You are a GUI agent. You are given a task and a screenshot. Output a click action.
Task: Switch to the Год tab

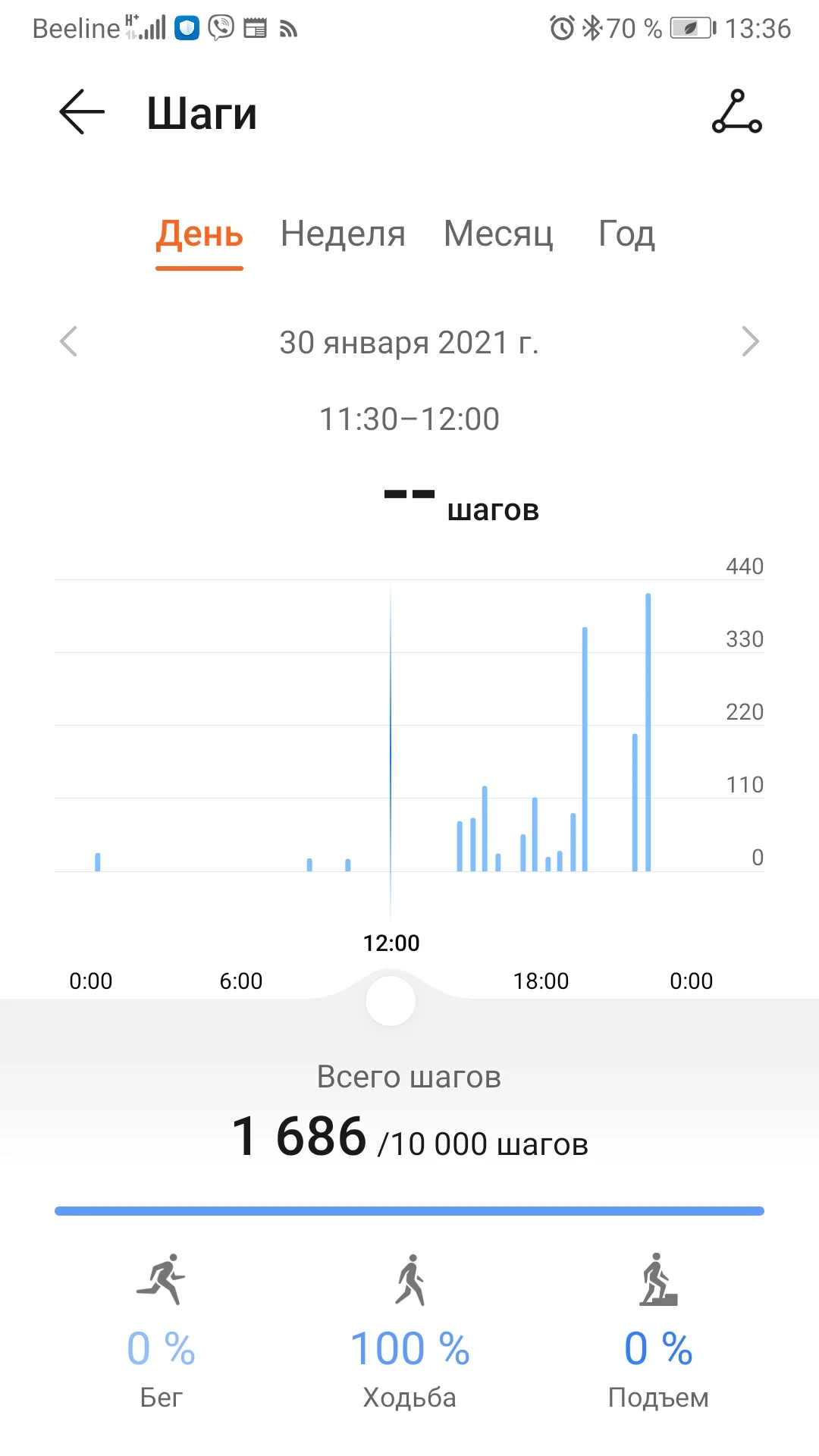pos(626,234)
